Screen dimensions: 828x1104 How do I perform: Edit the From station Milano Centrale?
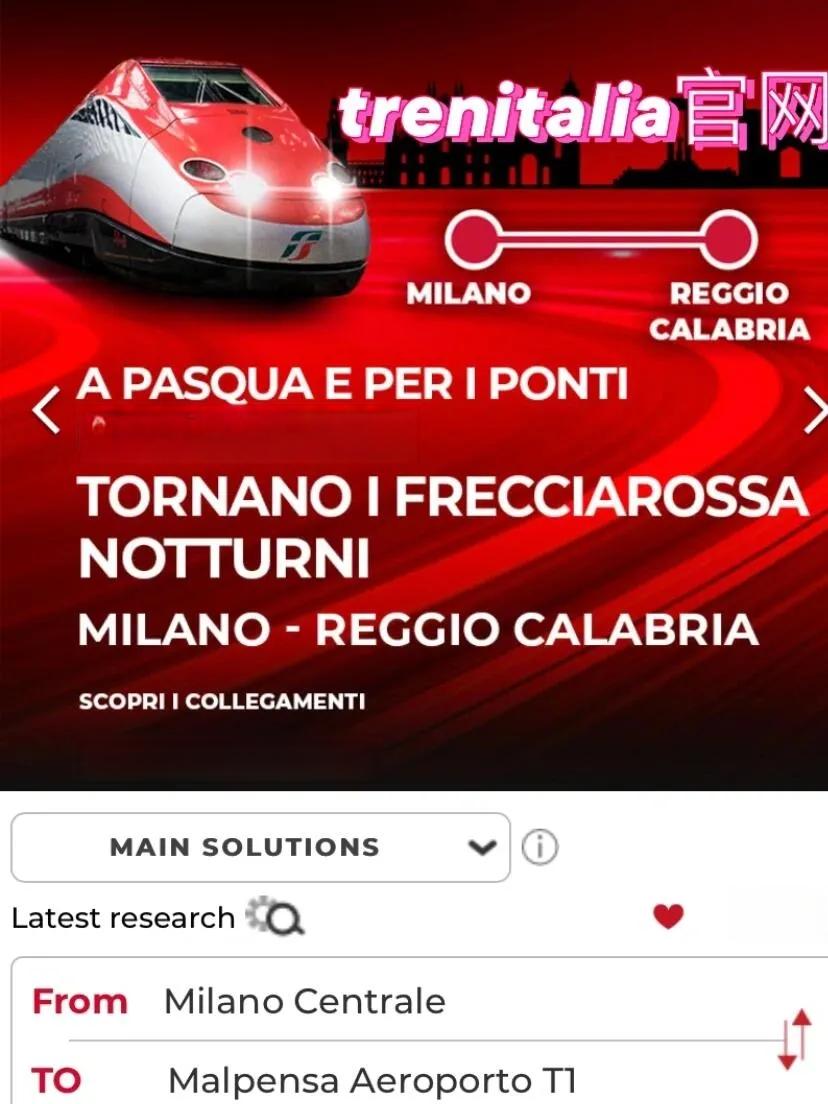(305, 1001)
